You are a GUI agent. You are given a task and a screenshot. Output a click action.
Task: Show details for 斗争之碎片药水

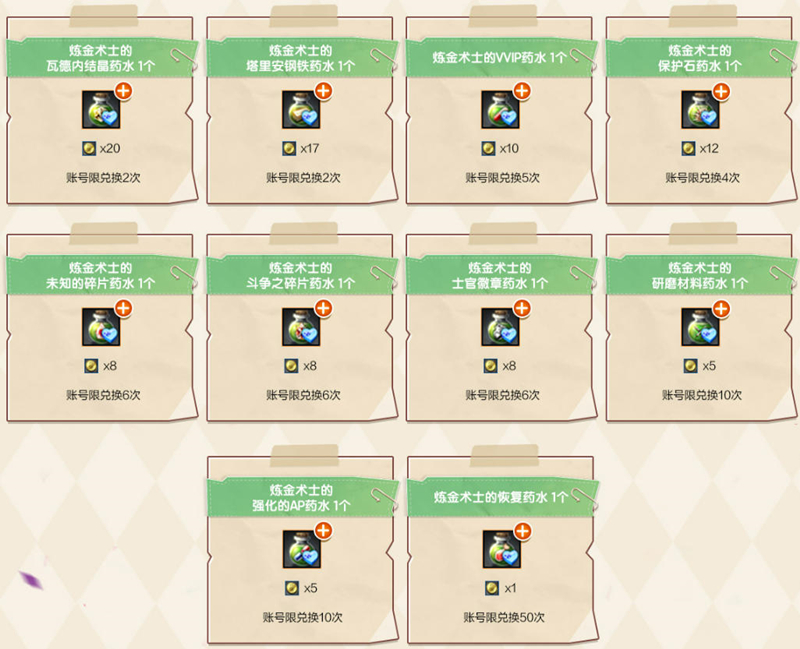[x=322, y=309]
